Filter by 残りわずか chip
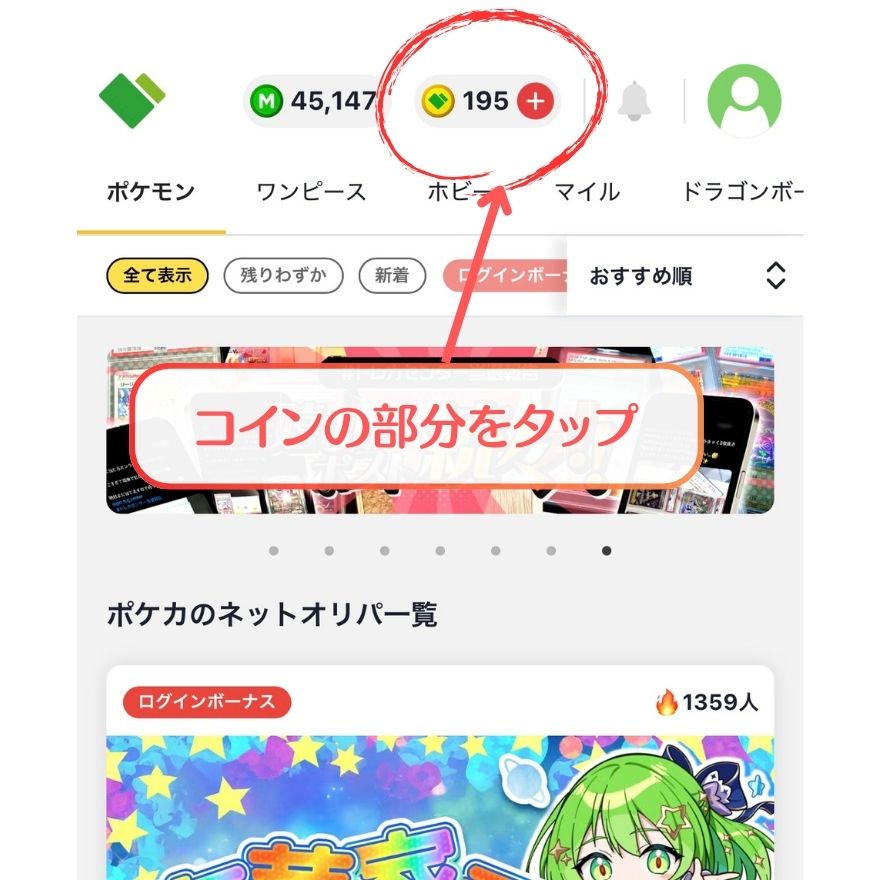The height and width of the screenshot is (880, 880). point(283,276)
